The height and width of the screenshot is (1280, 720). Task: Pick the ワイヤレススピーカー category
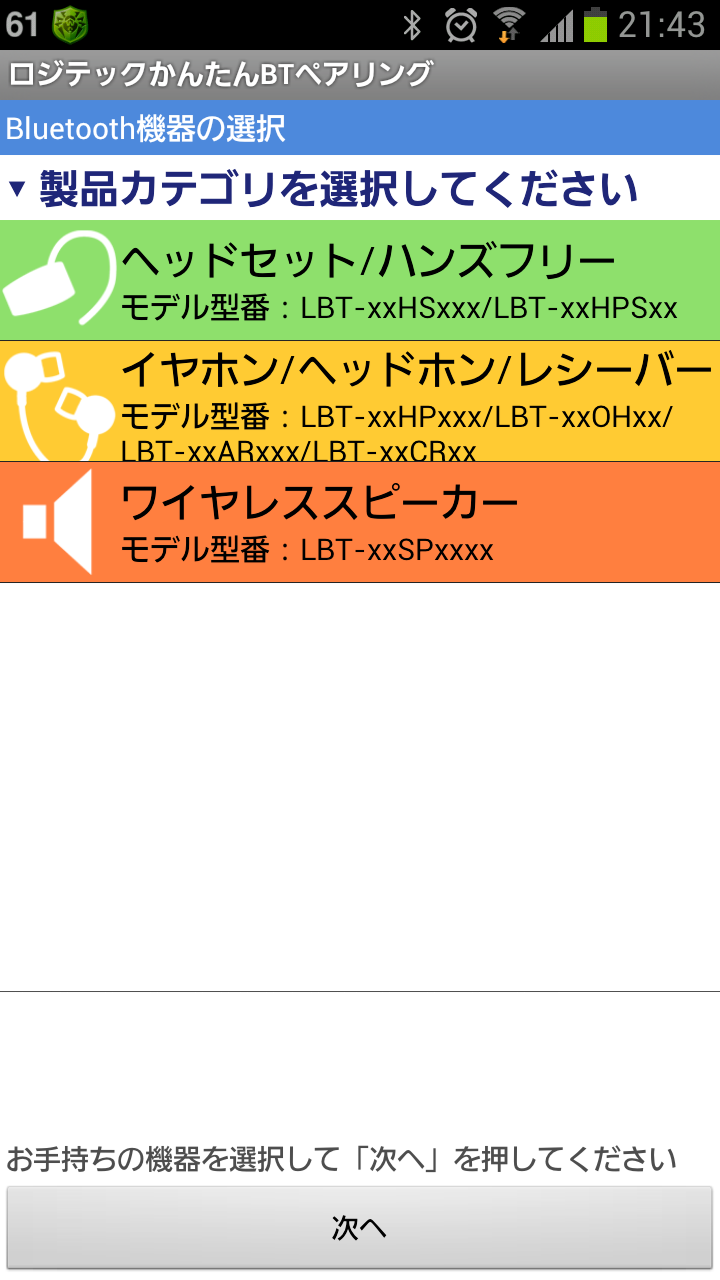pos(360,522)
